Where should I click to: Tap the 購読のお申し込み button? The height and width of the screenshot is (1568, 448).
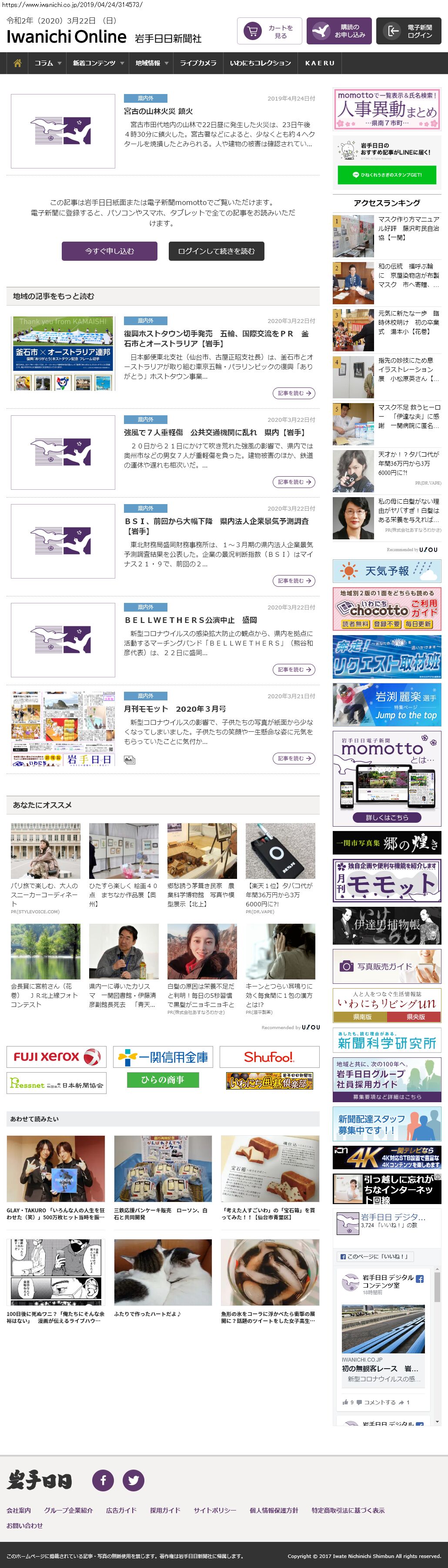[x=338, y=31]
